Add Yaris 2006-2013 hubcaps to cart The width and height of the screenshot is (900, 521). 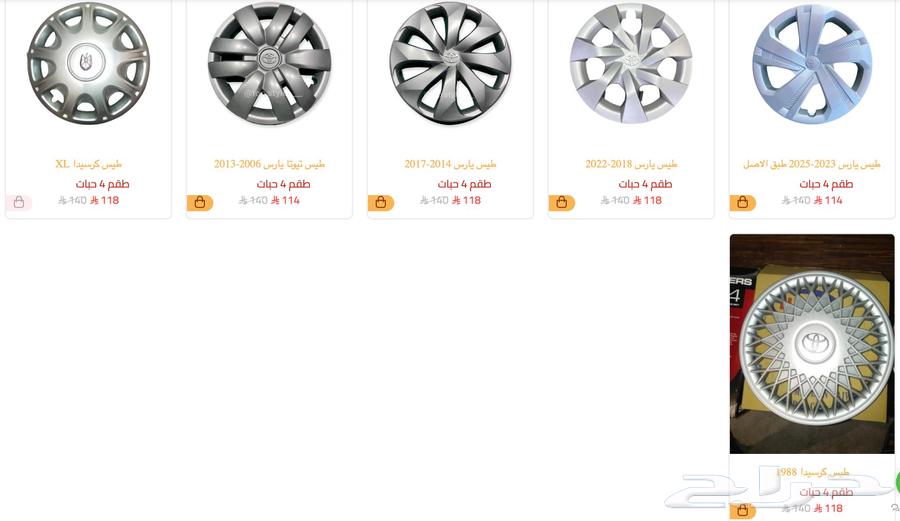point(200,203)
